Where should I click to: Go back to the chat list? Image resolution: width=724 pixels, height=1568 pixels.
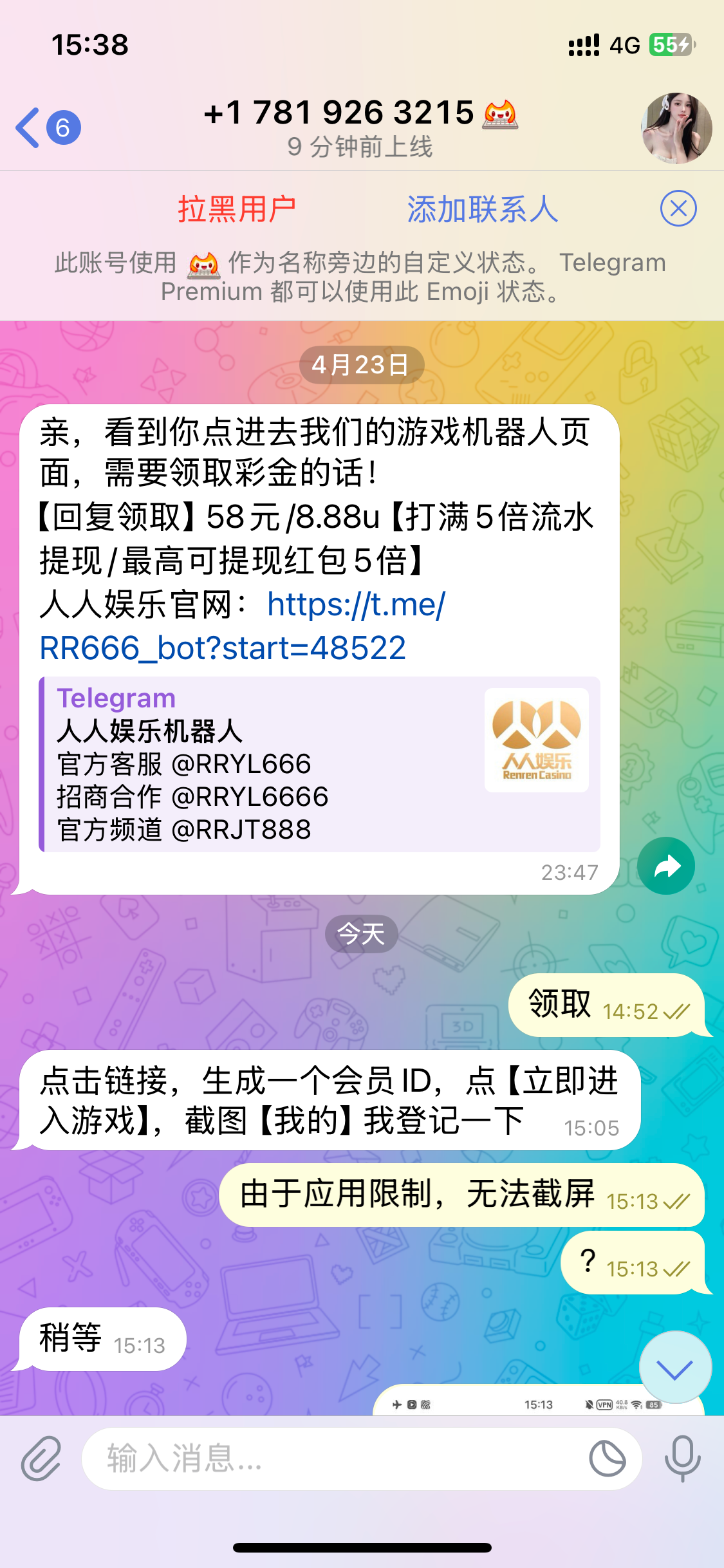pos(46,128)
